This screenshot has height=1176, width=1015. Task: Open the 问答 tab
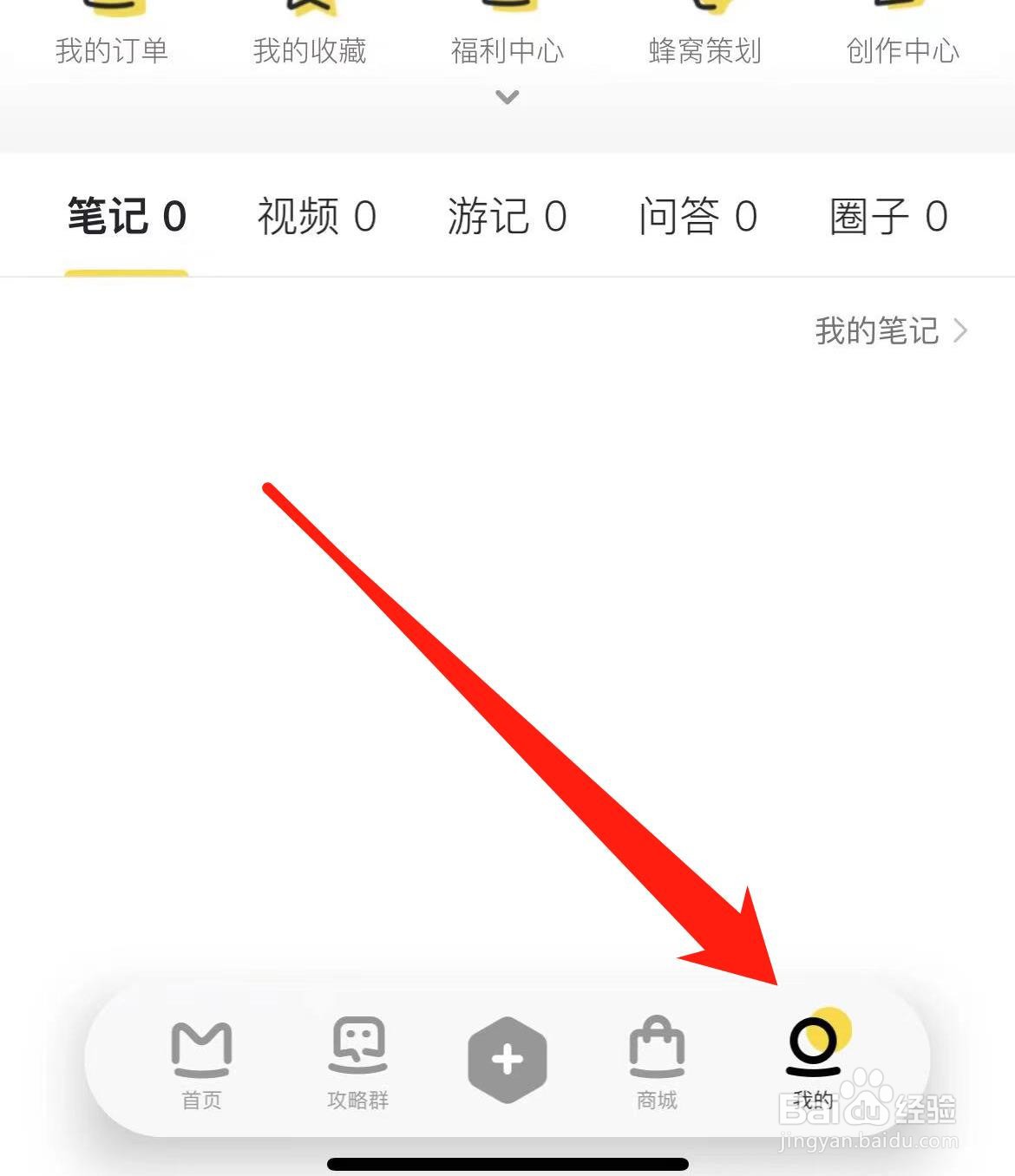click(x=699, y=217)
